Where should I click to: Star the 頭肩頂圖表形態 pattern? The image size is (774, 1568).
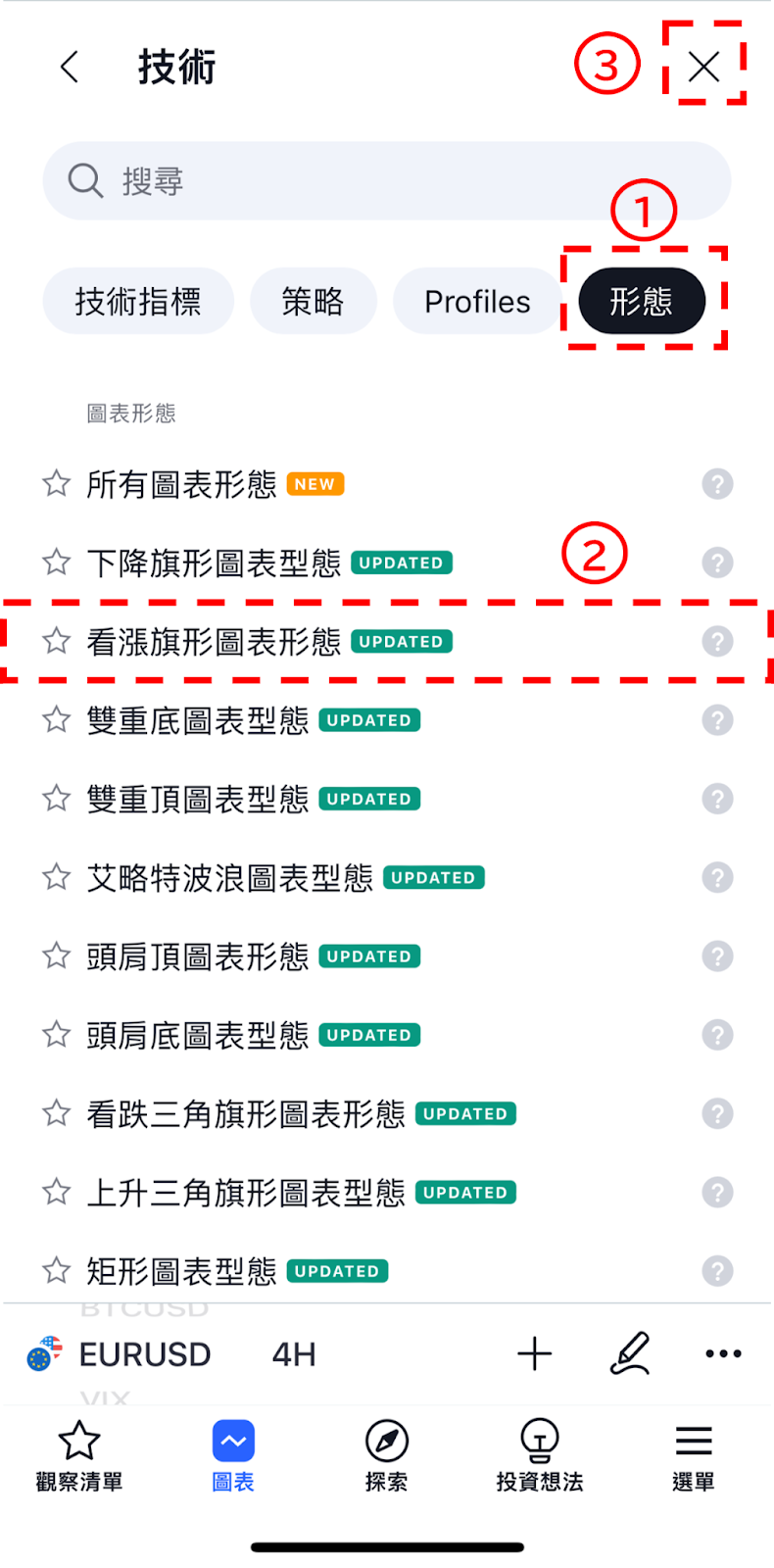tap(57, 955)
